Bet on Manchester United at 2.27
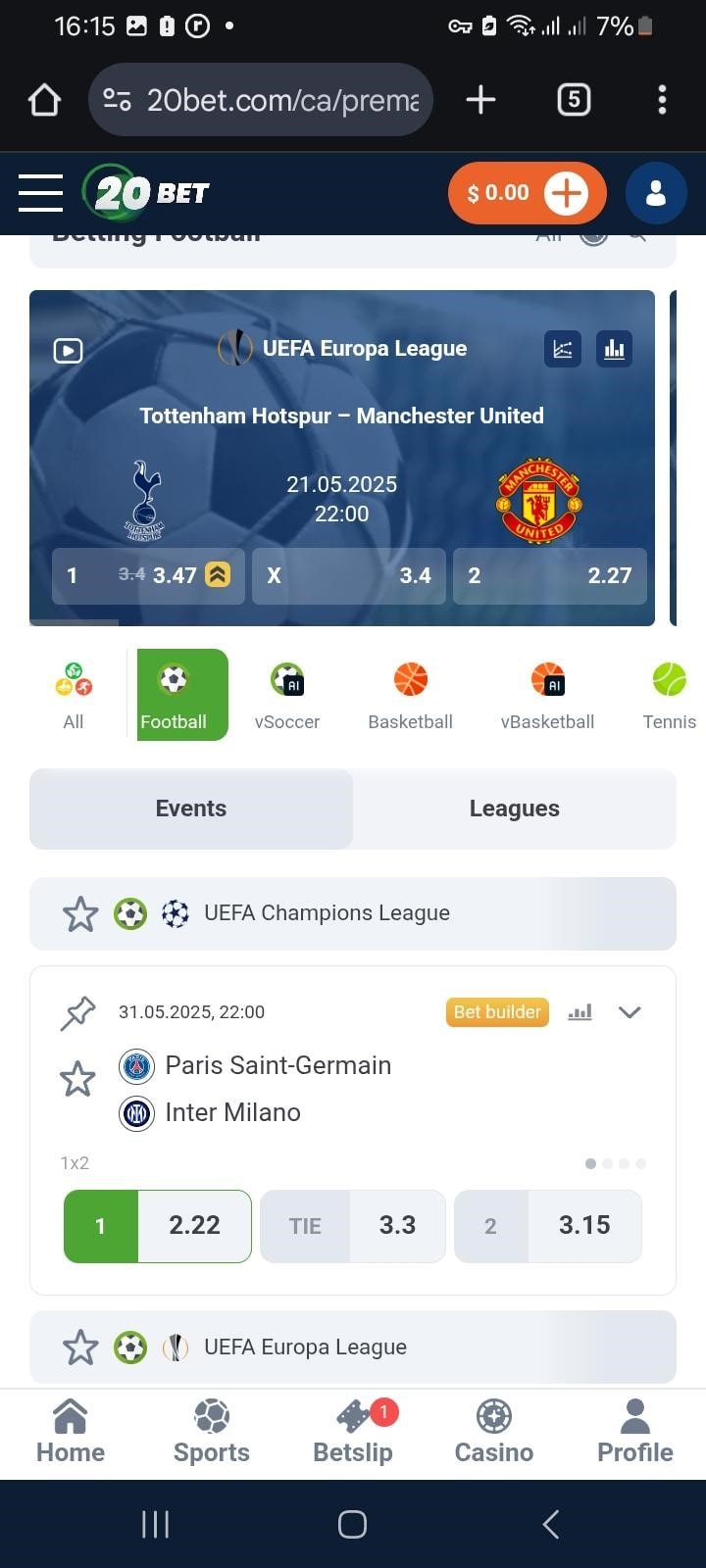Screen dimensions: 706x1568 [549, 575]
